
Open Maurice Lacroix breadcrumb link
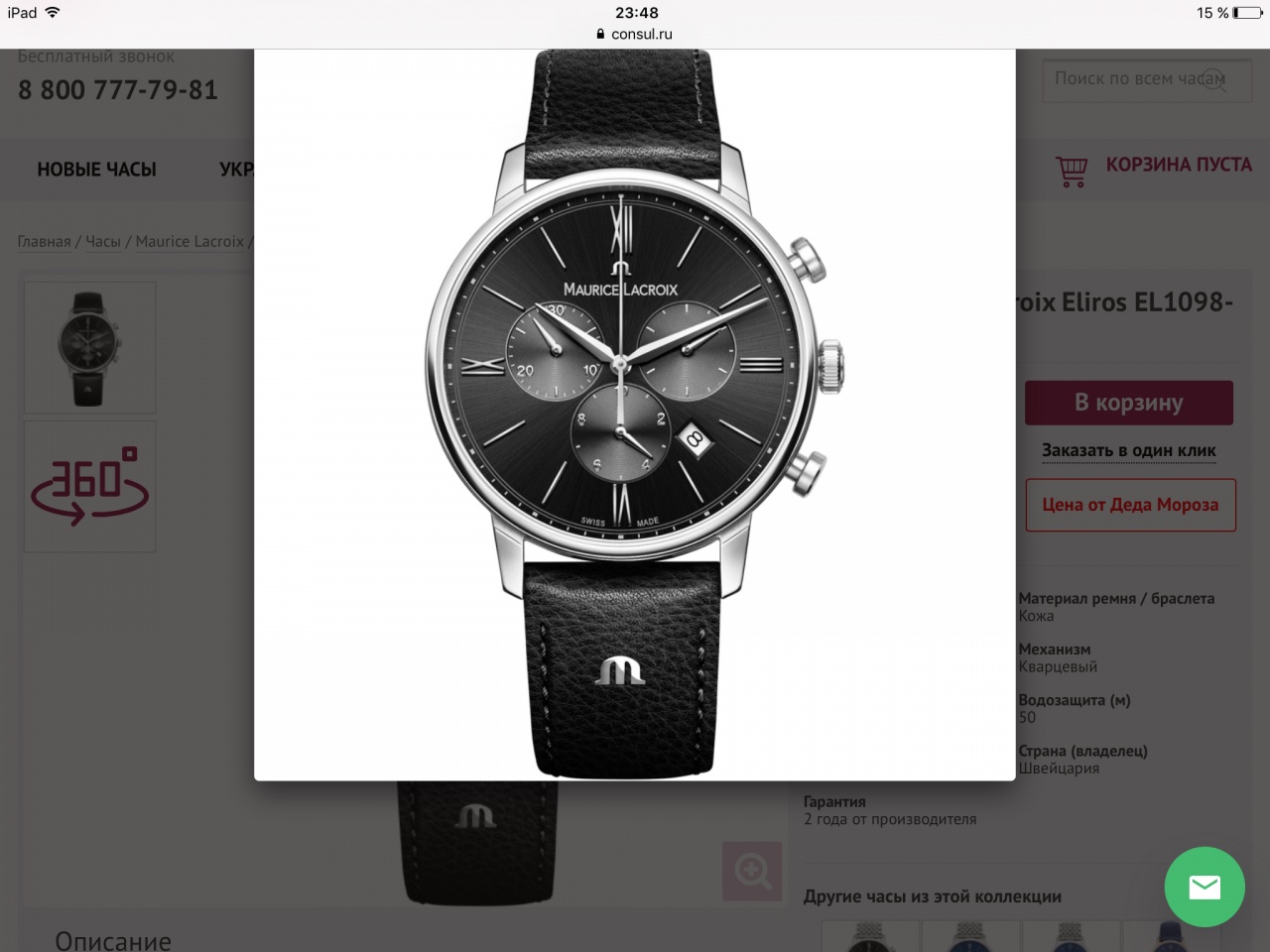pyautogui.click(x=190, y=241)
